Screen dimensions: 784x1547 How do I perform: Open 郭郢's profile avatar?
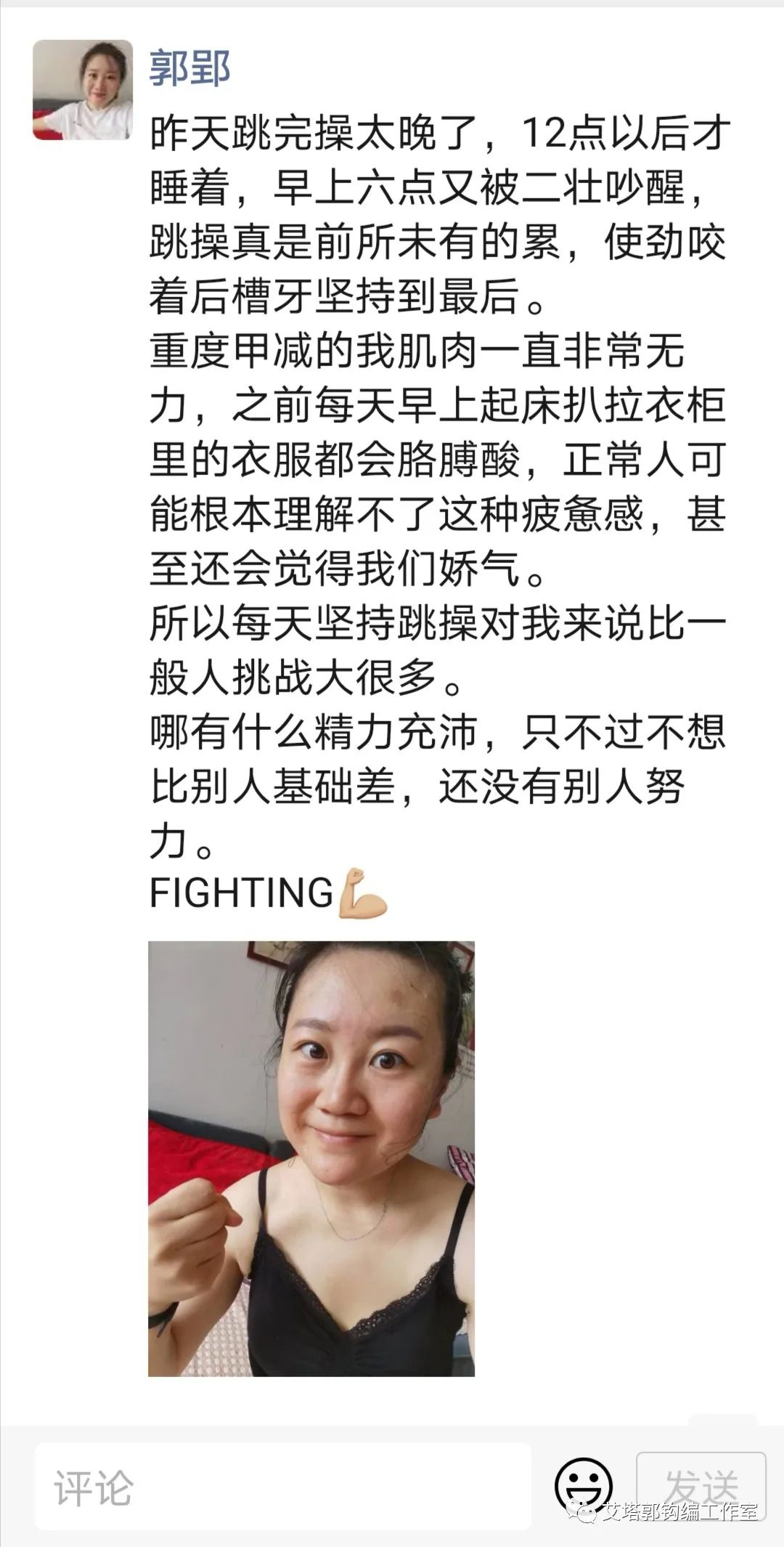click(83, 89)
